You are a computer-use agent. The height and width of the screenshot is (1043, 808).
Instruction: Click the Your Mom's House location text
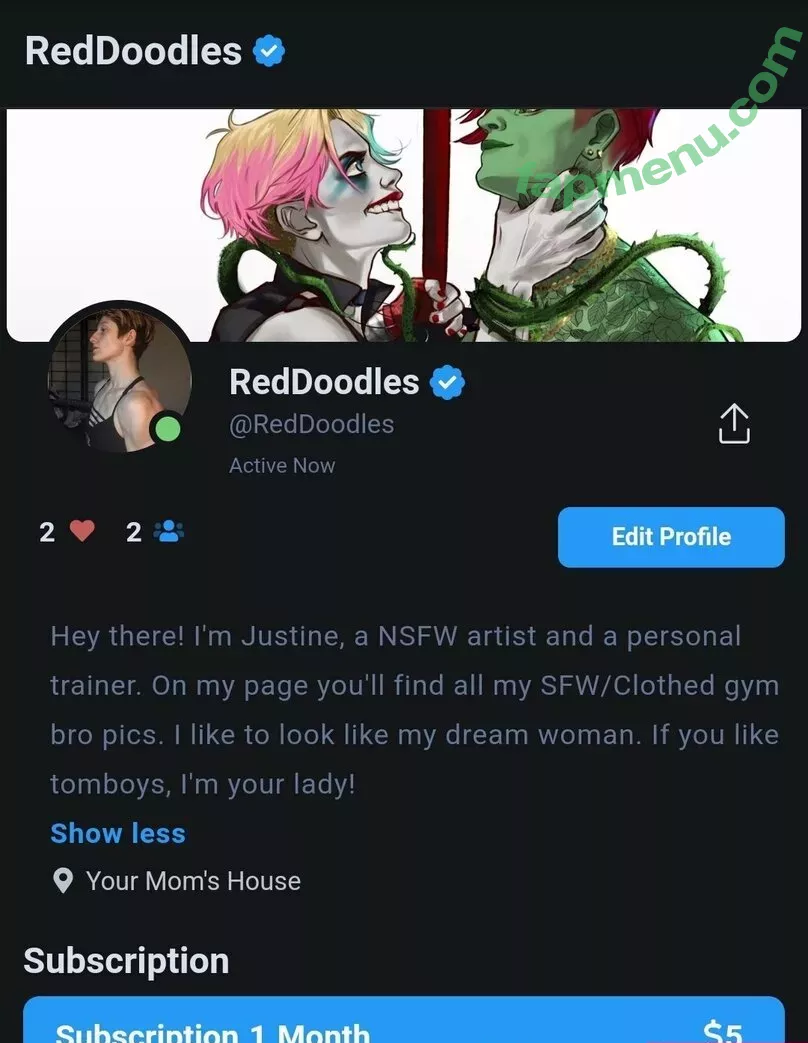193,881
